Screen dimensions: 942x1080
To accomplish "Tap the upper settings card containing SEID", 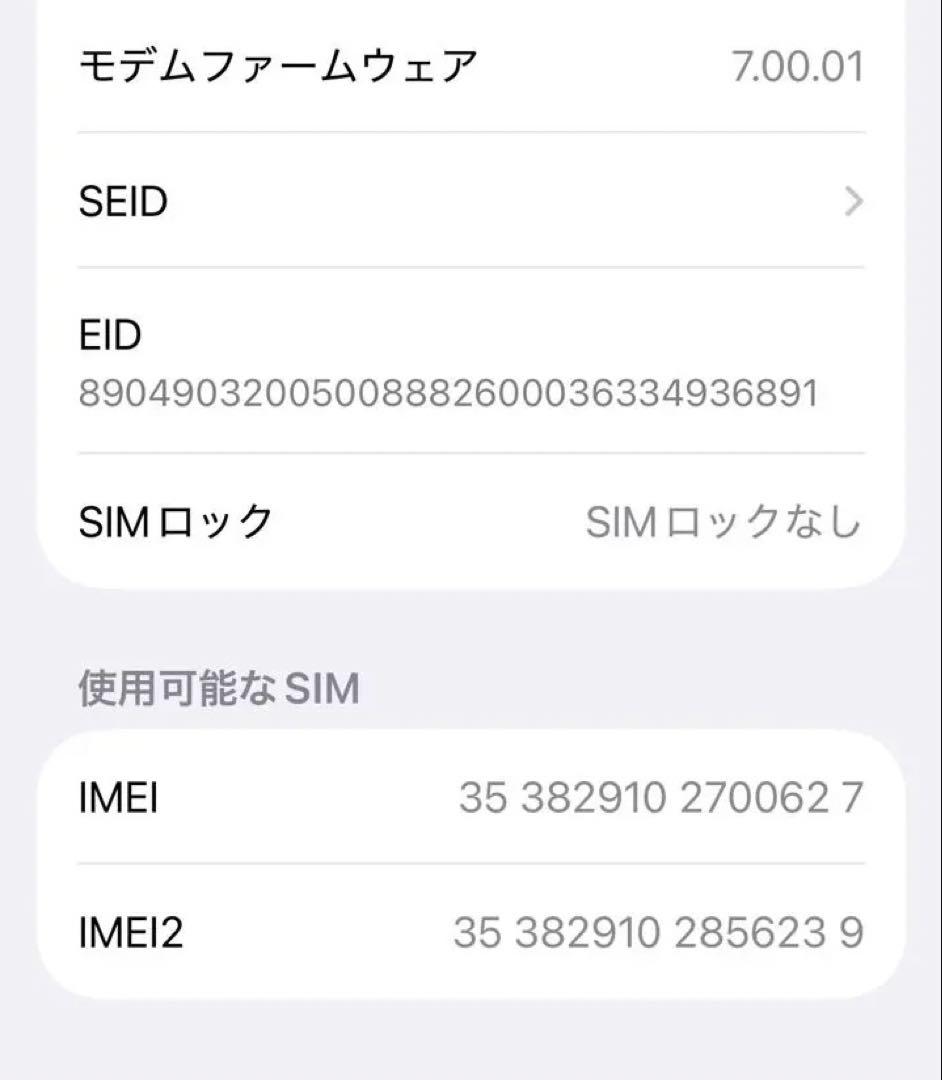I will pyautogui.click(x=470, y=300).
